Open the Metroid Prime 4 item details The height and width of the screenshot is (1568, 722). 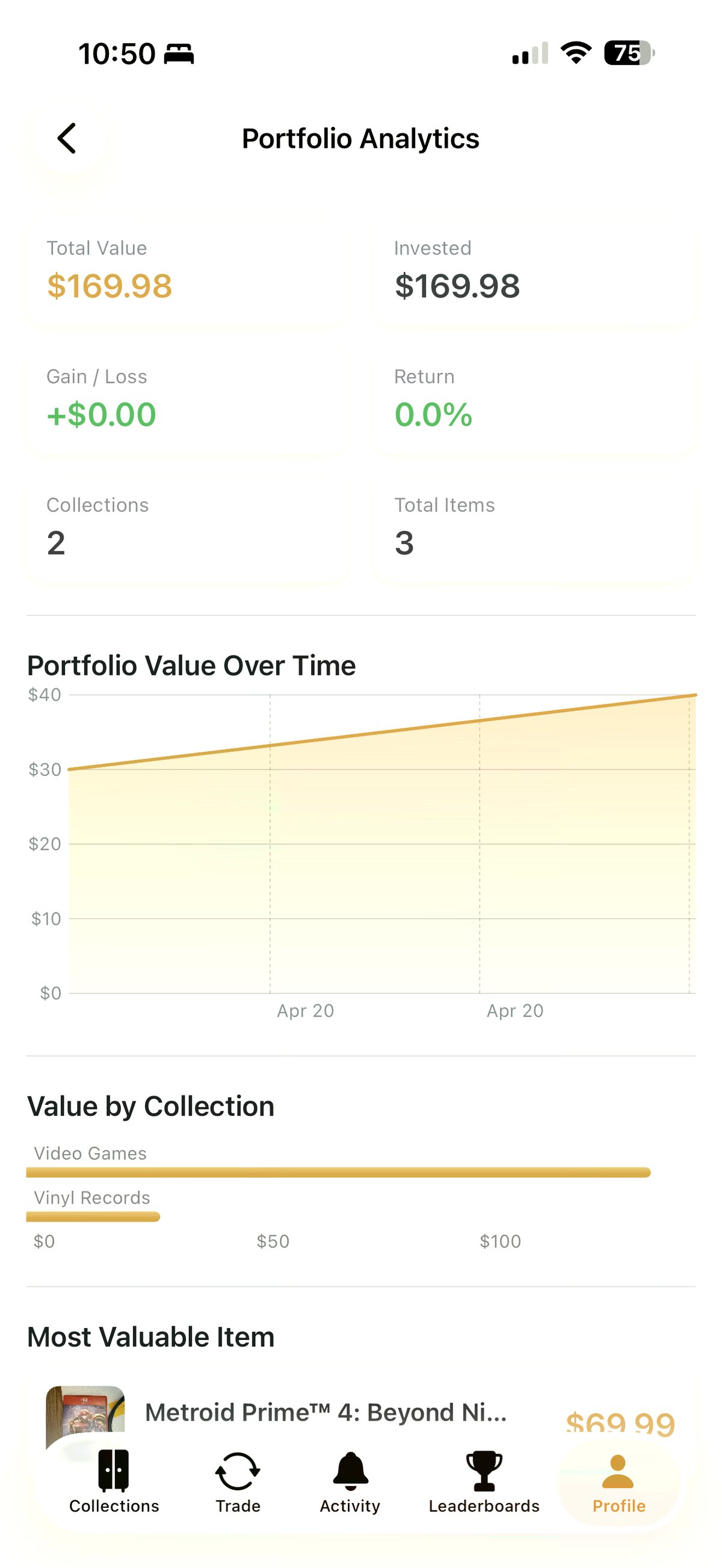click(326, 1412)
